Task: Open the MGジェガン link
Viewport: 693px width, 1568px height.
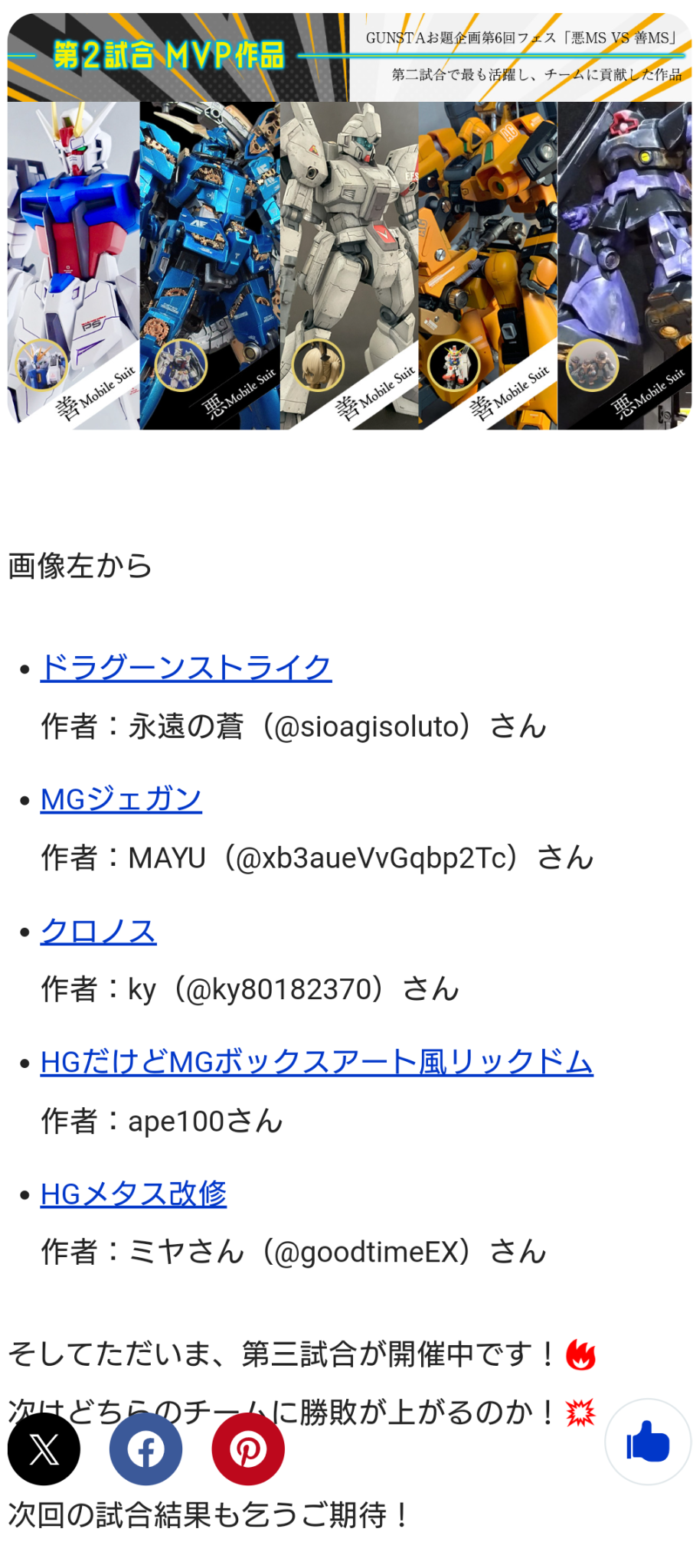Action: [x=121, y=799]
